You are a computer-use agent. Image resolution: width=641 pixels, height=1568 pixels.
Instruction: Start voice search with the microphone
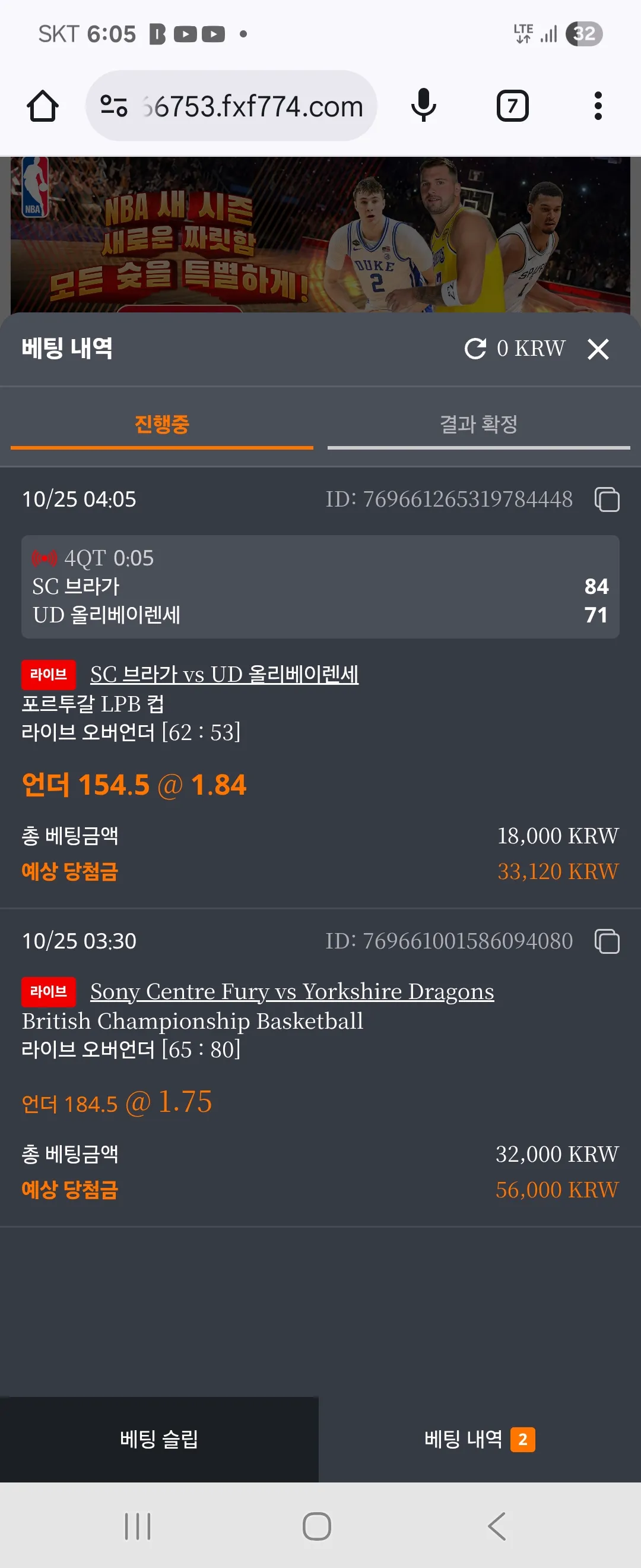(423, 106)
